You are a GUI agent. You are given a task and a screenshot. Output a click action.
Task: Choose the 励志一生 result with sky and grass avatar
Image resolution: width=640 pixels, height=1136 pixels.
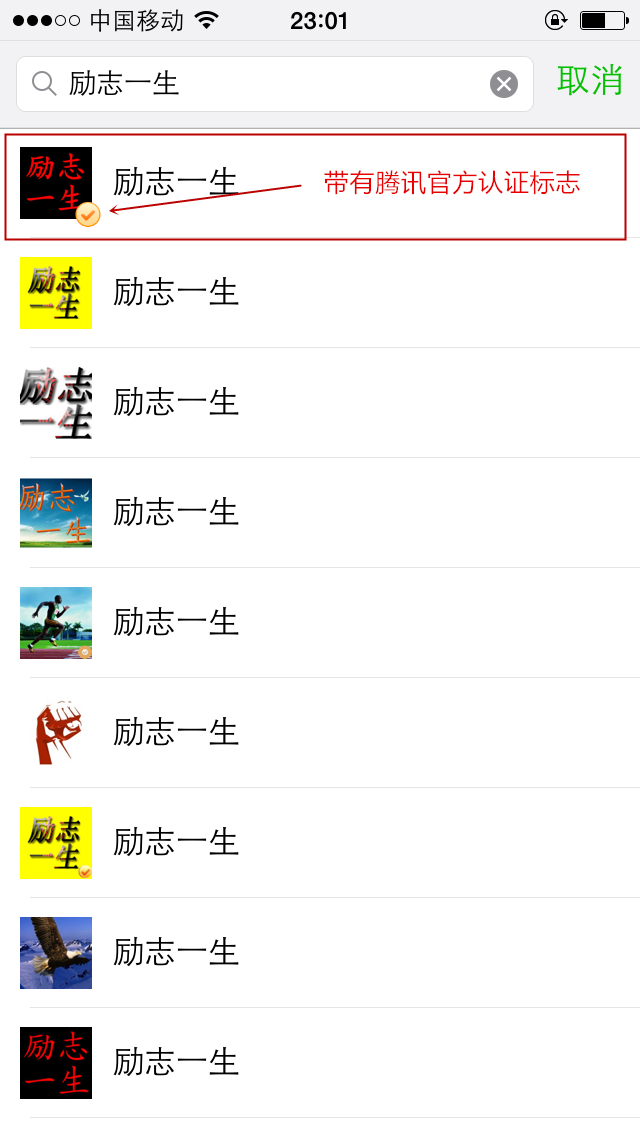176,512
